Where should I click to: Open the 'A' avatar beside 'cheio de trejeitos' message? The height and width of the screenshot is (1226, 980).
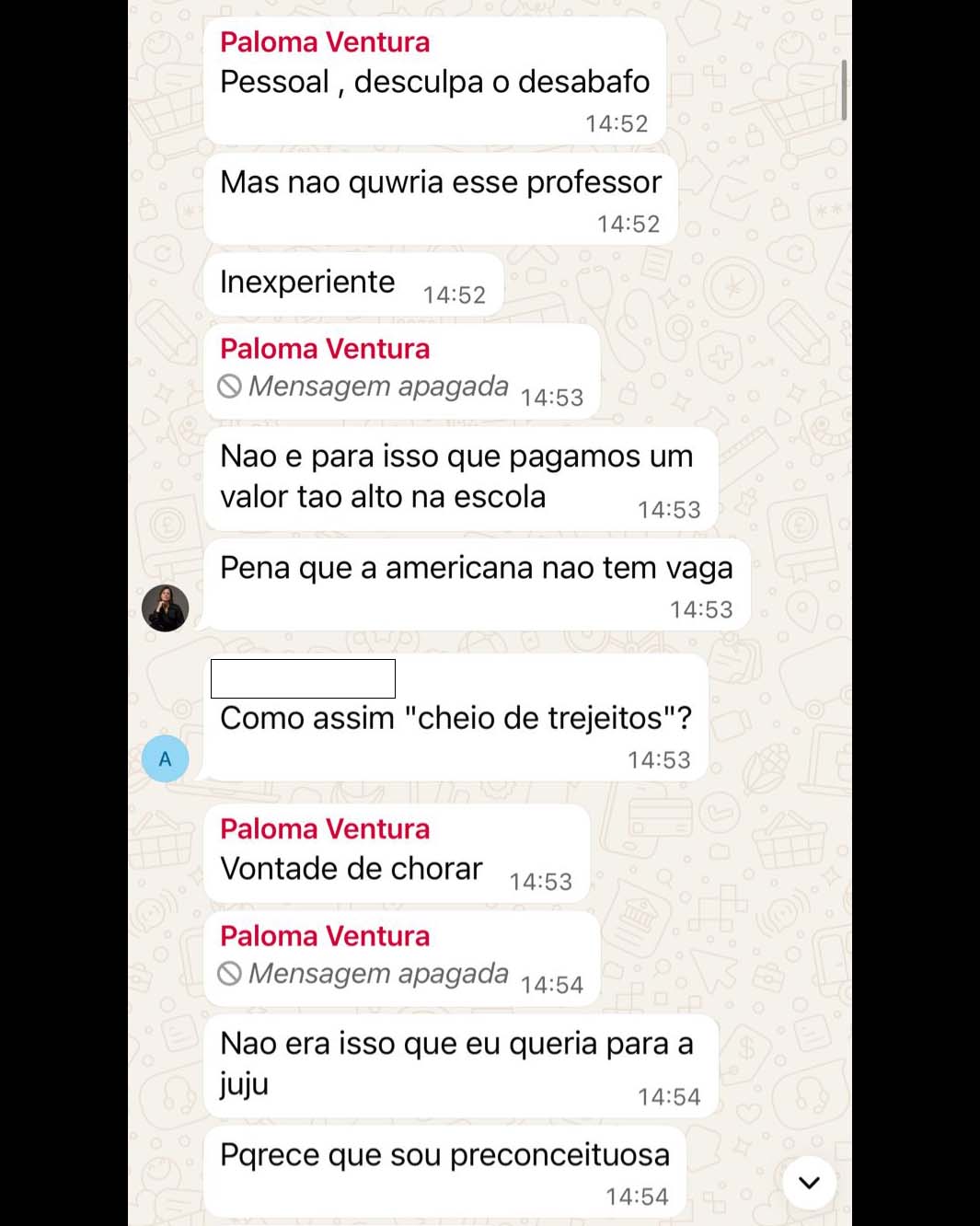point(166,759)
